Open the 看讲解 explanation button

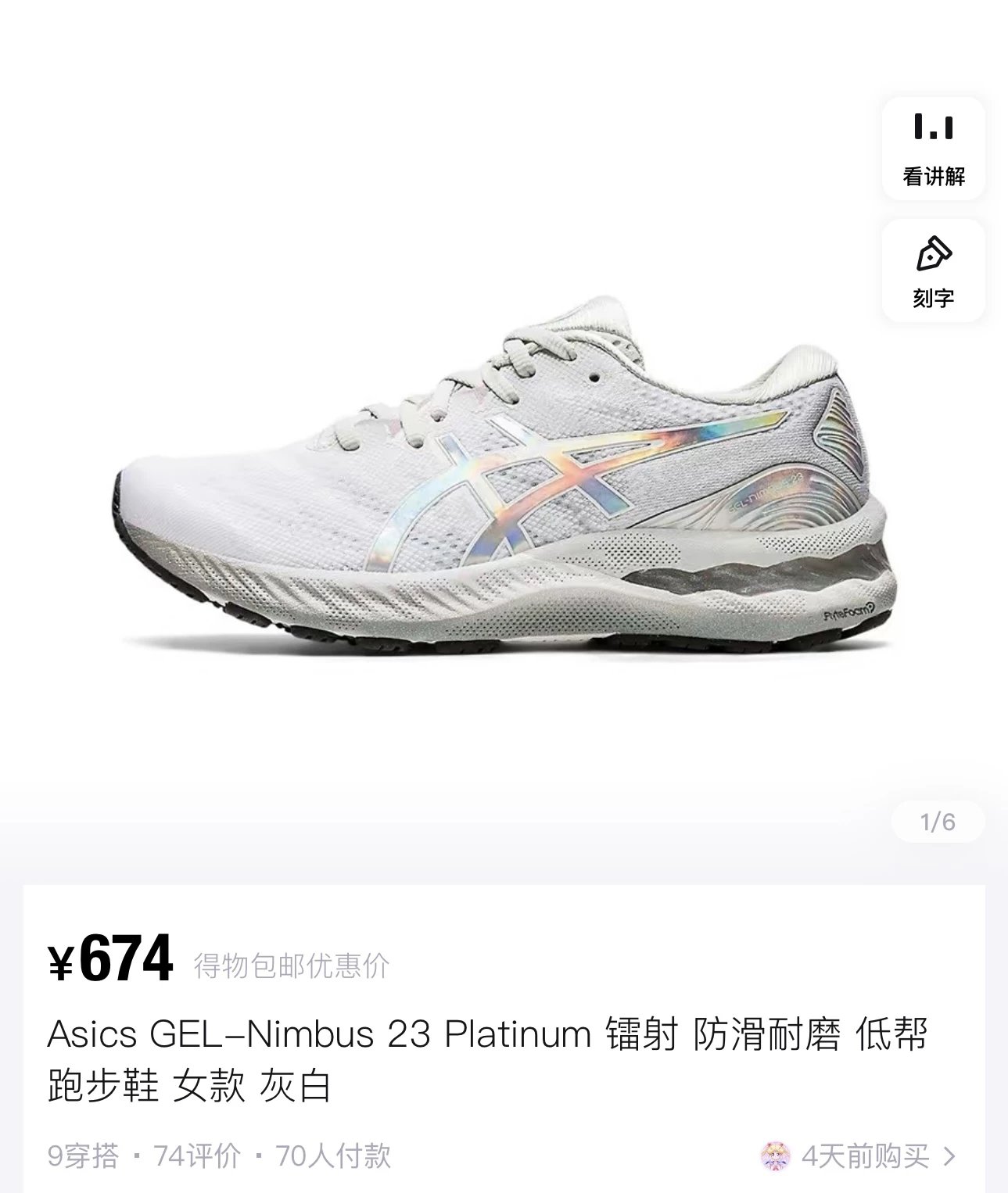[933, 149]
